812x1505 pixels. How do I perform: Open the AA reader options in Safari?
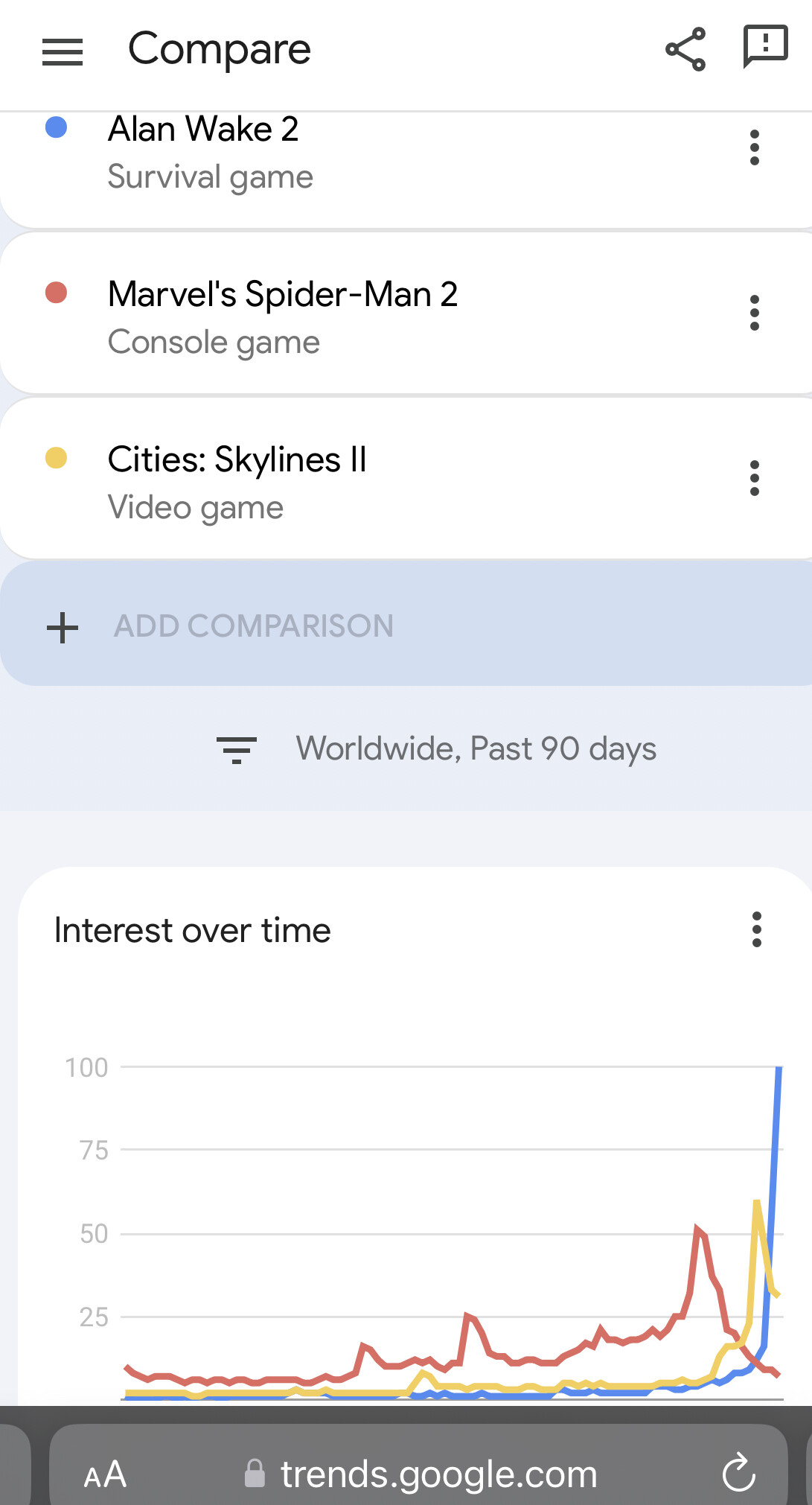105,1474
